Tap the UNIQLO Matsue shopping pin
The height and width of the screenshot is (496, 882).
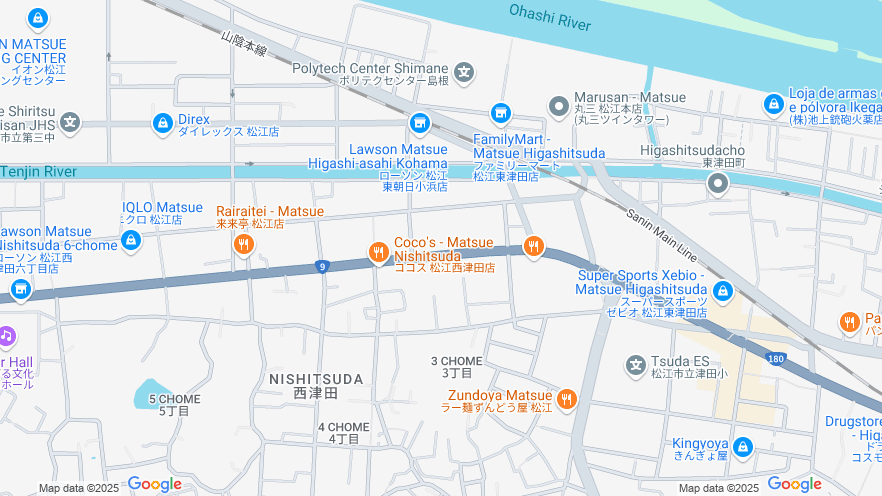[130, 240]
